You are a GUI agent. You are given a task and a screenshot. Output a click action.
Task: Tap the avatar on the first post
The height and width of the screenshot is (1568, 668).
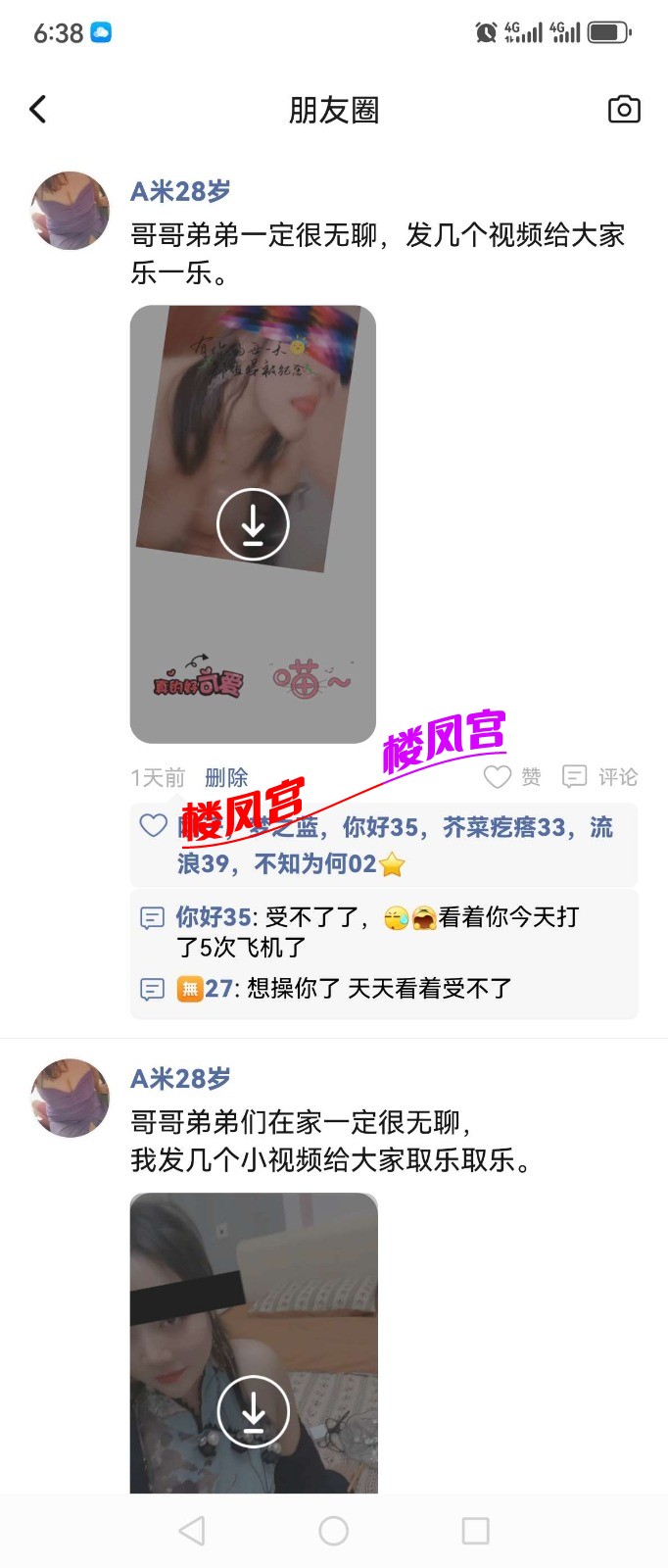(70, 211)
